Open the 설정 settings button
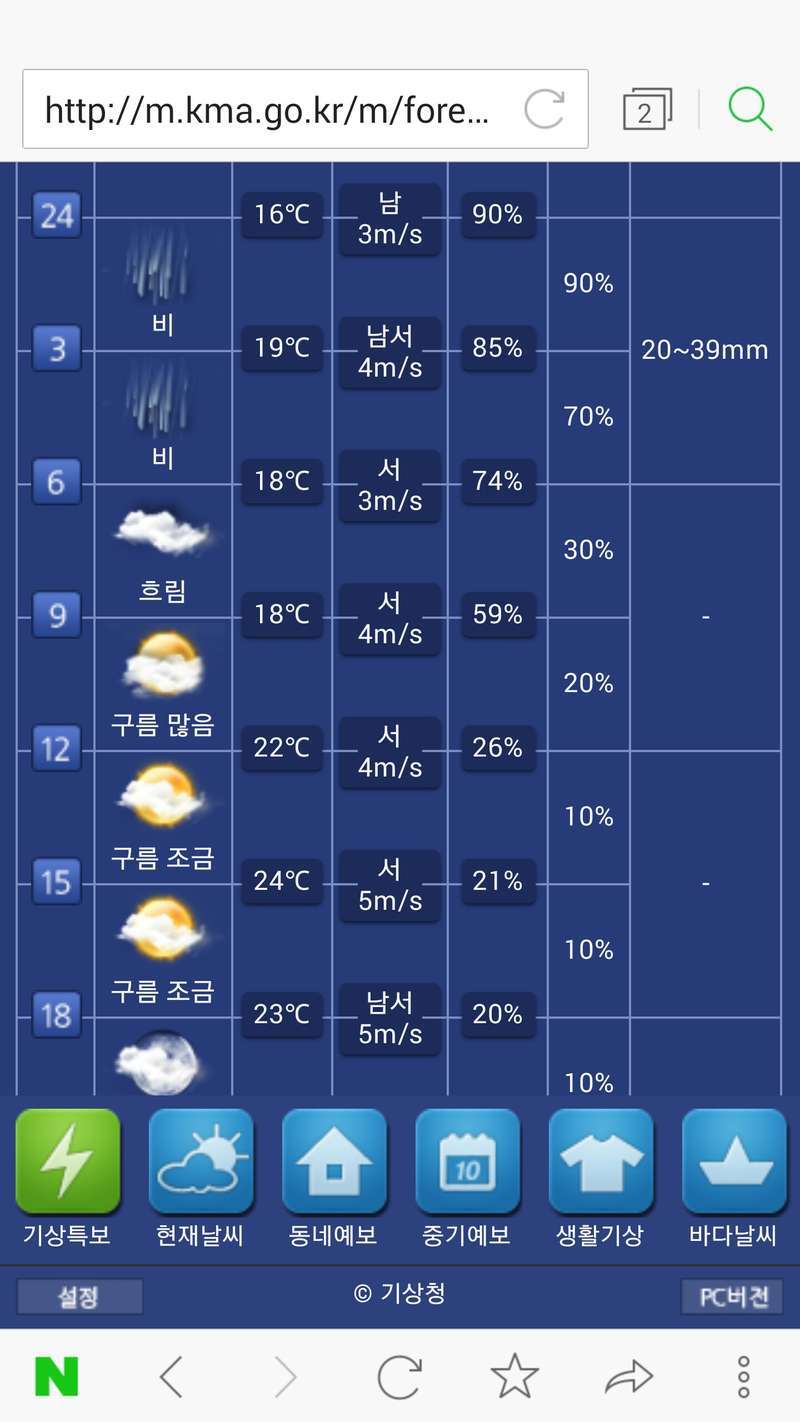800x1422 pixels. 79,1297
